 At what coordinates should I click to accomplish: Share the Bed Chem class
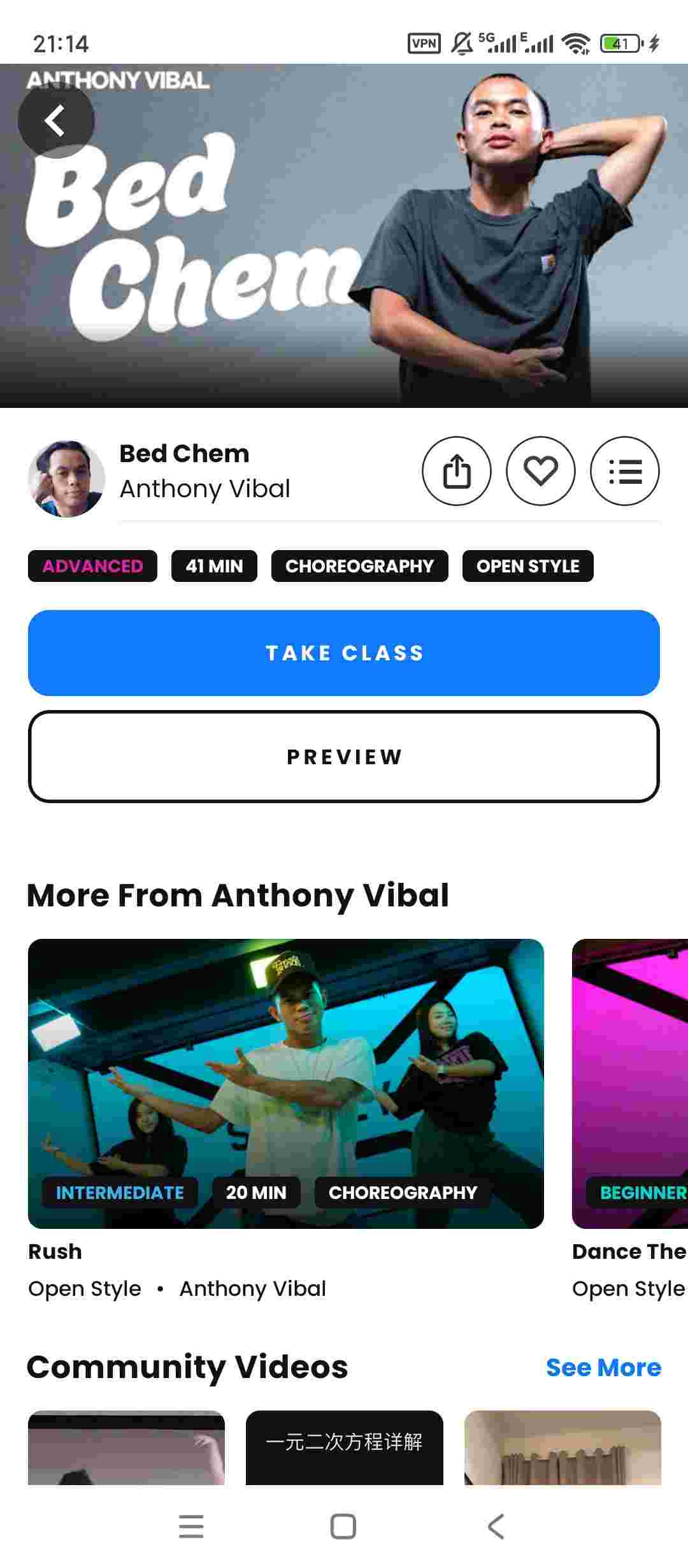[456, 471]
